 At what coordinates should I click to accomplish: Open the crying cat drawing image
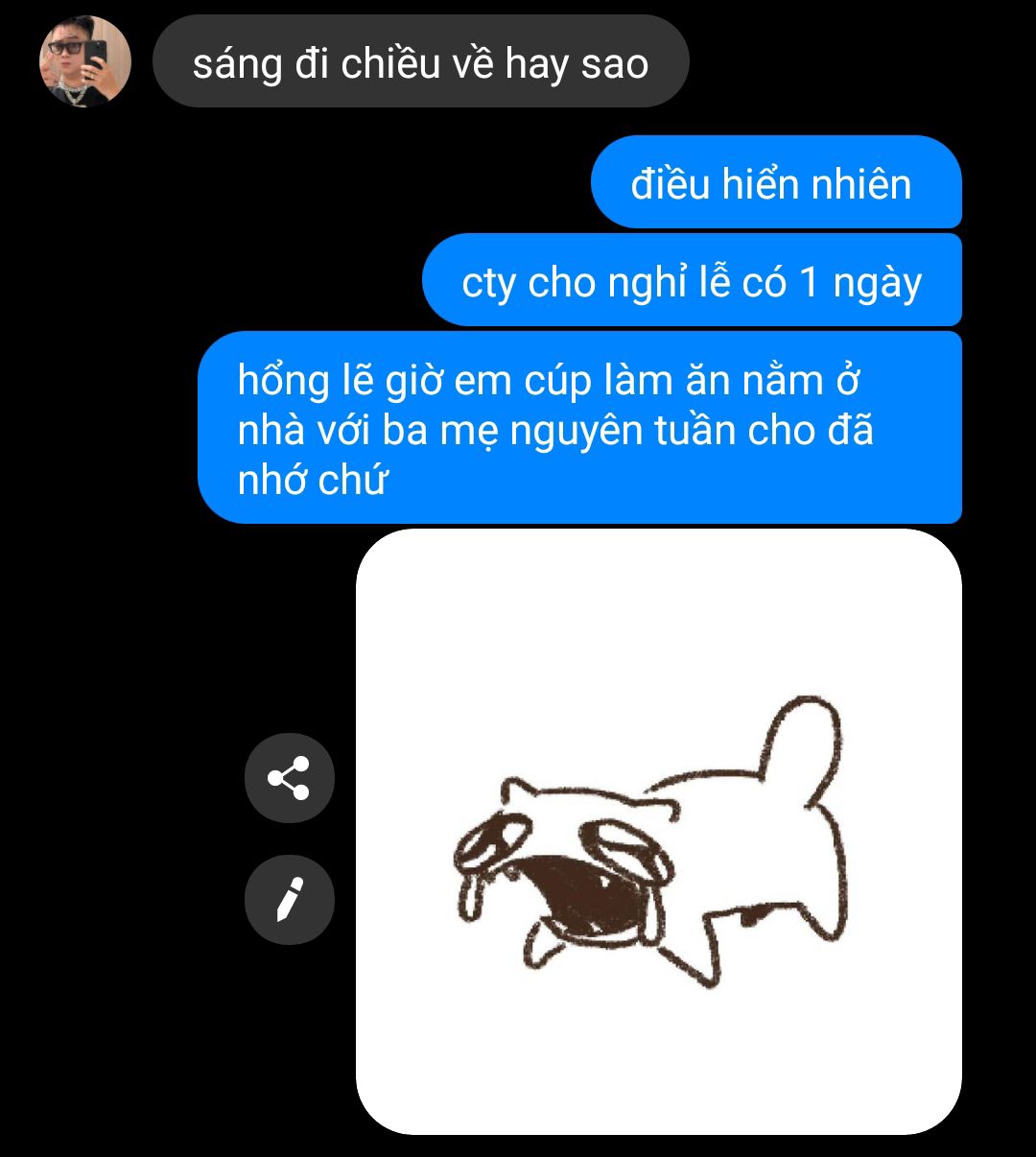tap(658, 831)
